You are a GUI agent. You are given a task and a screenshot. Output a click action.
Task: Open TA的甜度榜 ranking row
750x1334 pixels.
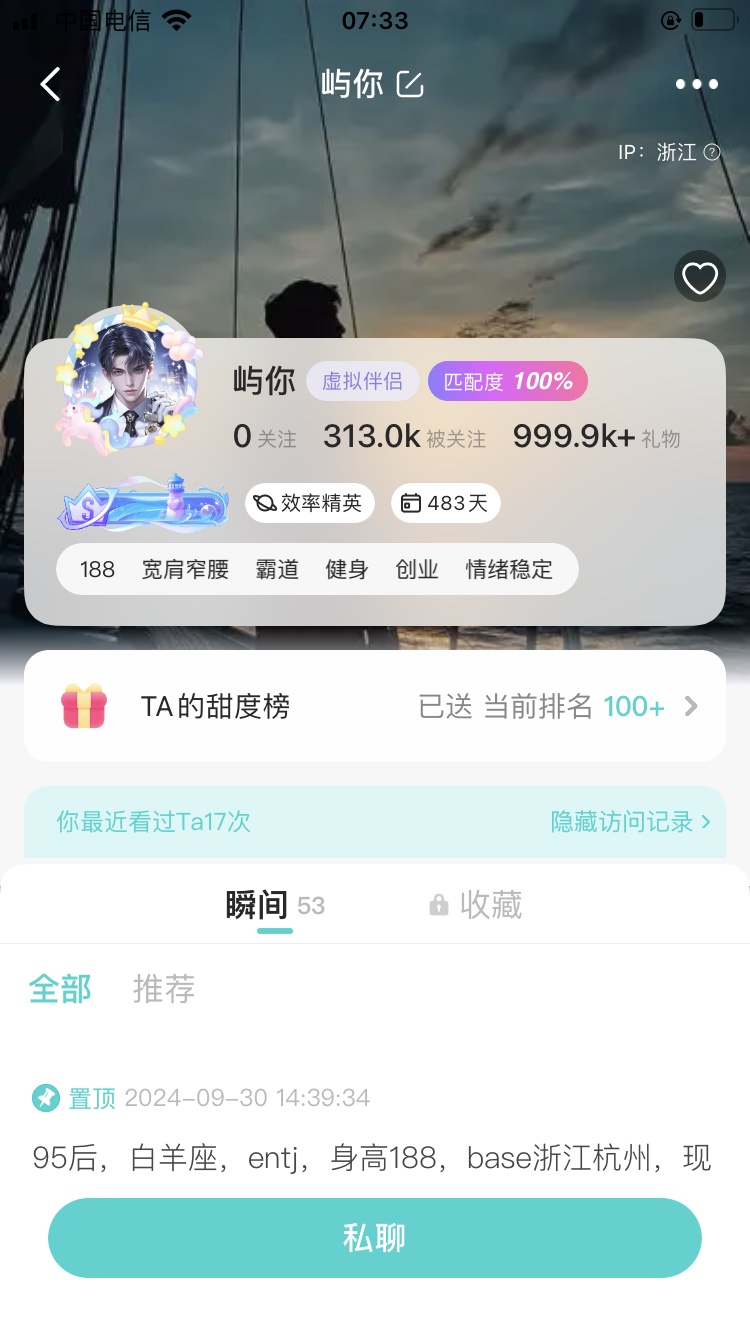click(x=375, y=707)
